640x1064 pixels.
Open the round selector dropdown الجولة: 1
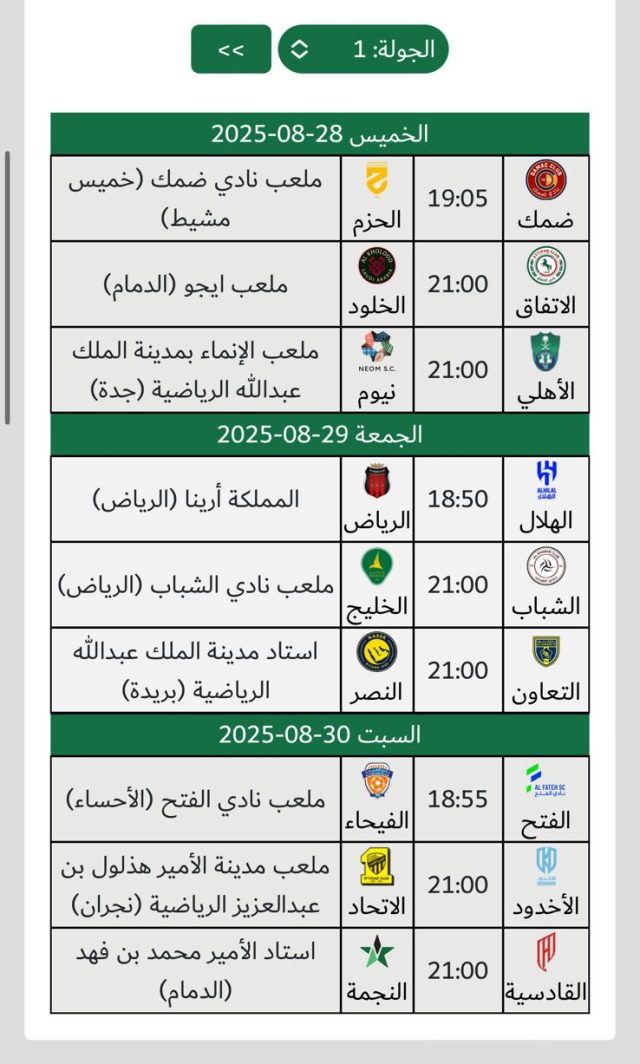(363, 49)
